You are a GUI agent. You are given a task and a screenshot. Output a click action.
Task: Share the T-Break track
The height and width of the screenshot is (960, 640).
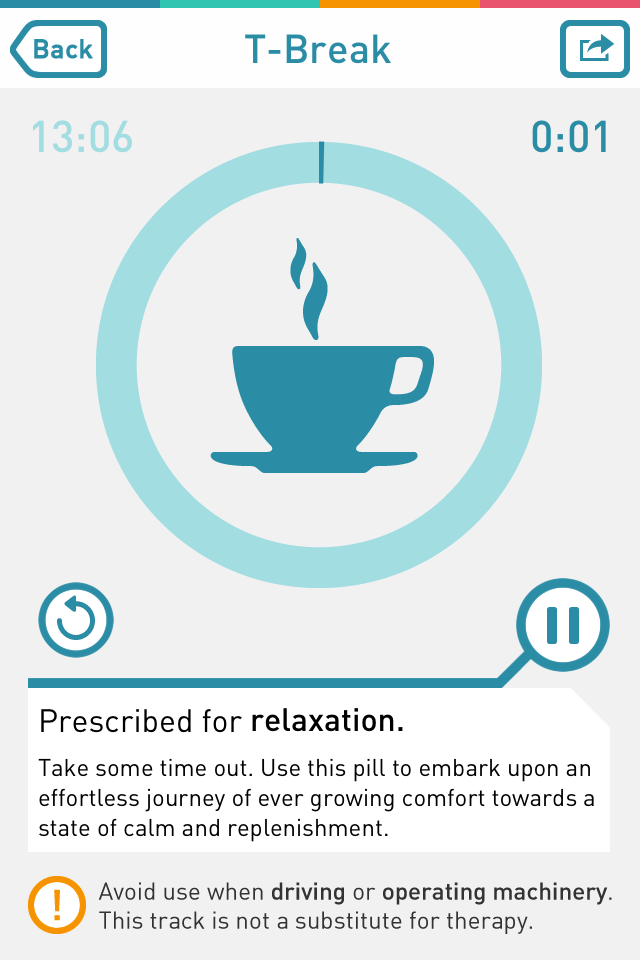[595, 49]
